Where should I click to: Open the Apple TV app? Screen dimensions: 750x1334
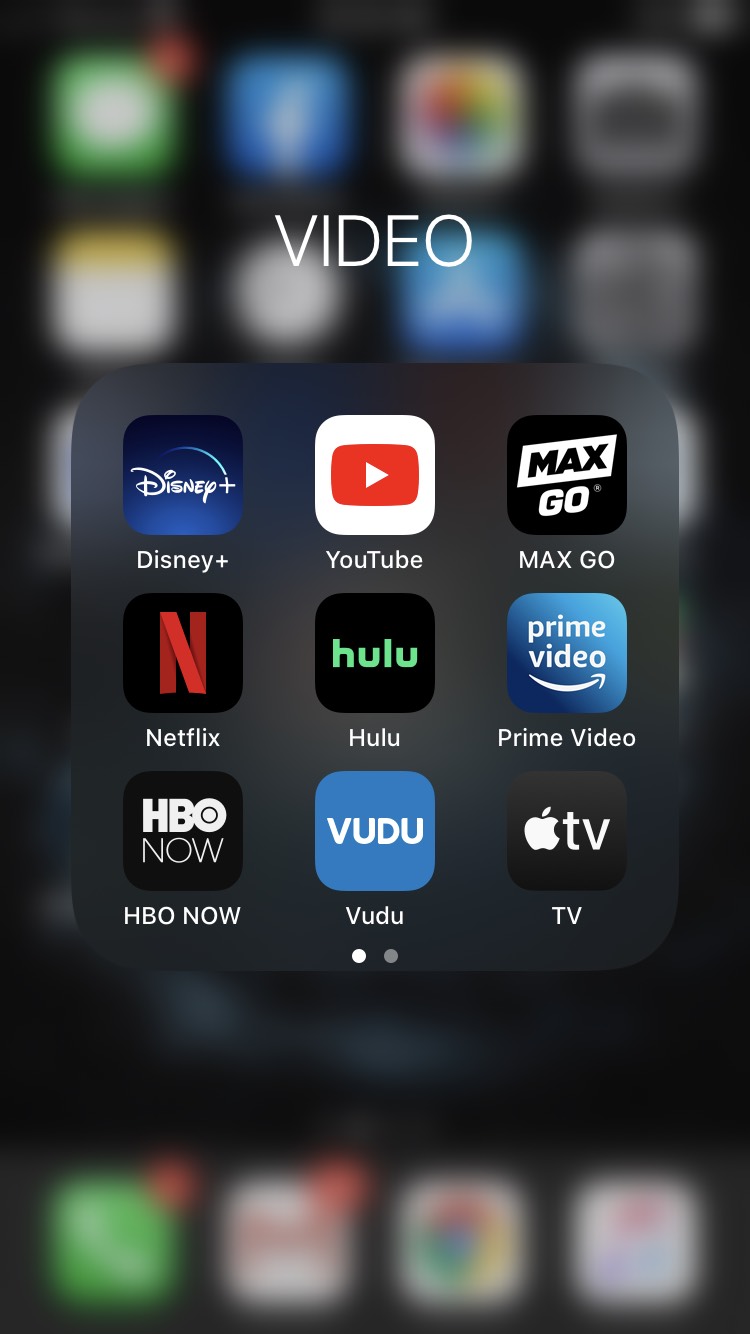[x=567, y=831]
